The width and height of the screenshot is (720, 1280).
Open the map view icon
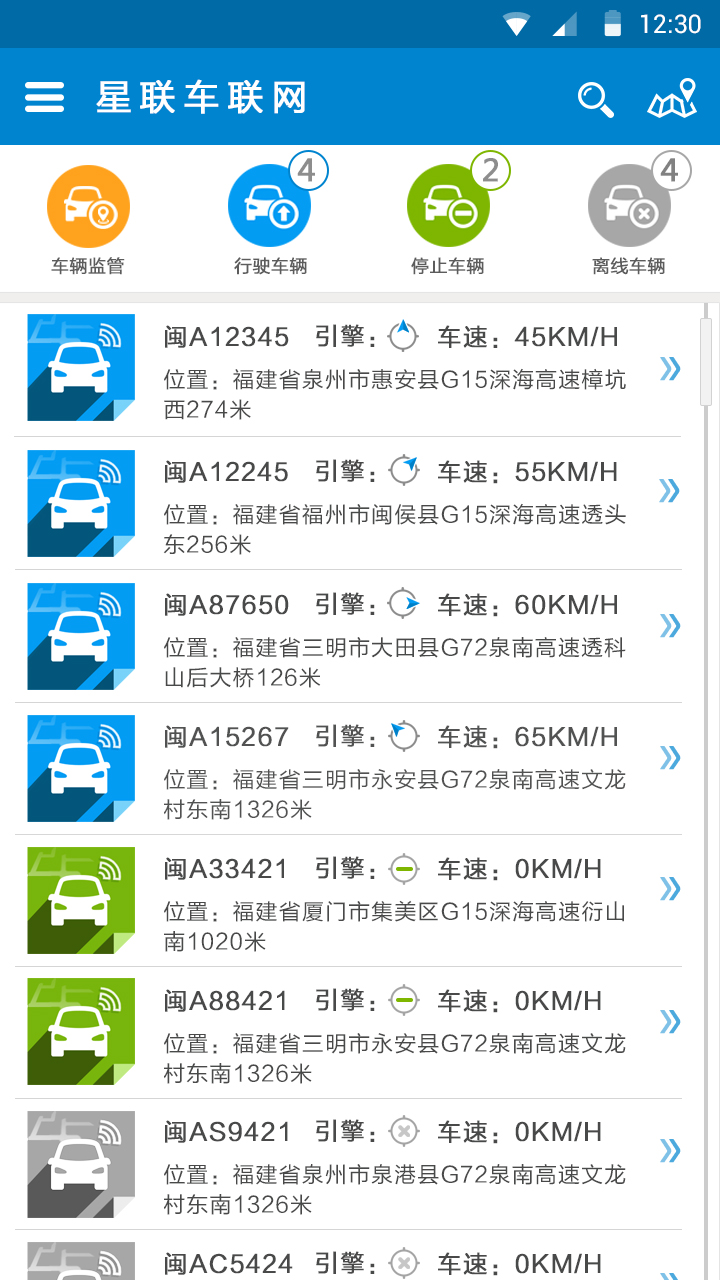pyautogui.click(x=671, y=99)
